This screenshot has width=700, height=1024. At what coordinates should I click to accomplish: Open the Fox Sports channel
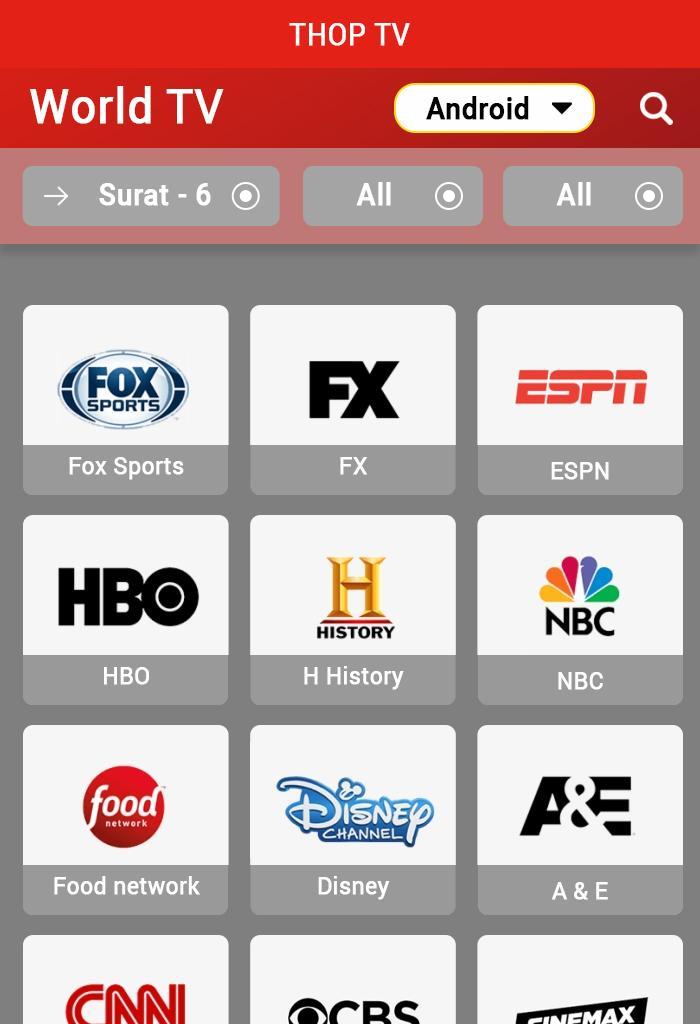tap(125, 399)
